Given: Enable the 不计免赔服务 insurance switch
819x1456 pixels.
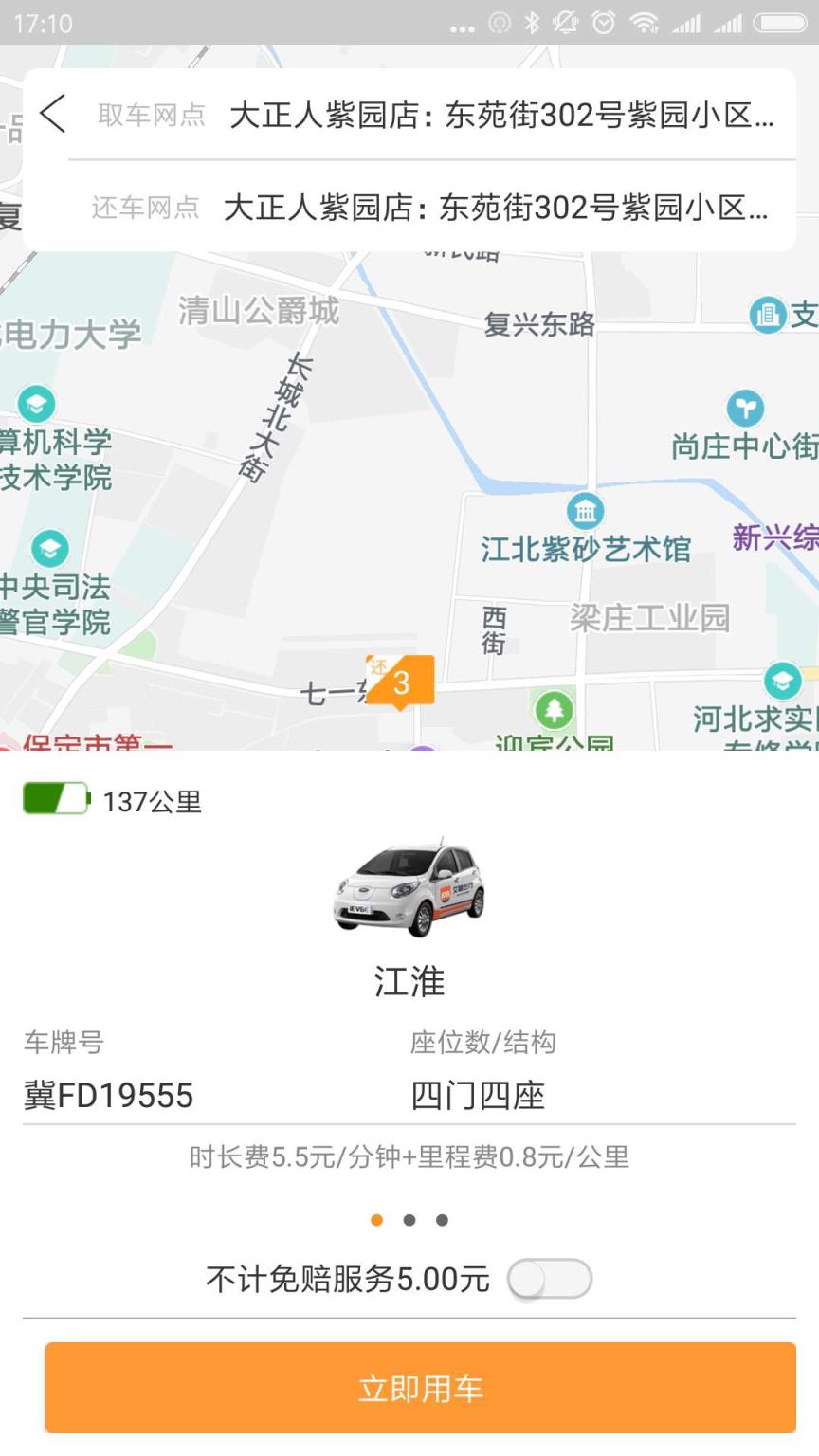Looking at the screenshot, I should coord(549,1279).
